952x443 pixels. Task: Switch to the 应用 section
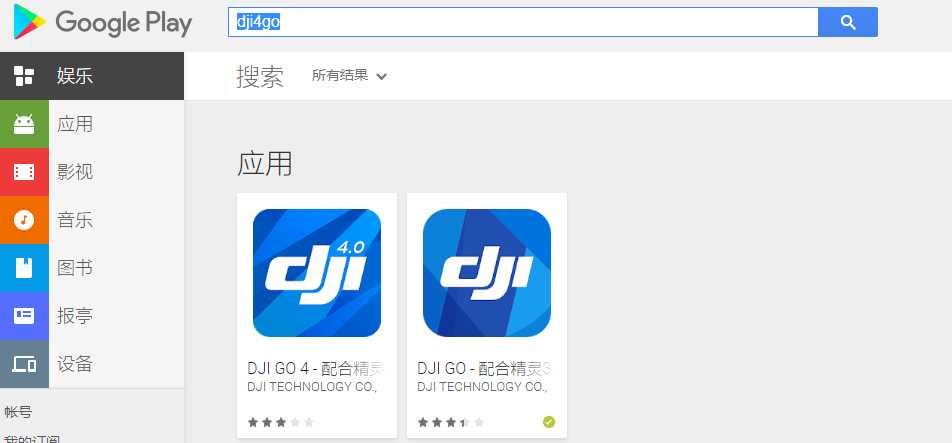point(92,124)
